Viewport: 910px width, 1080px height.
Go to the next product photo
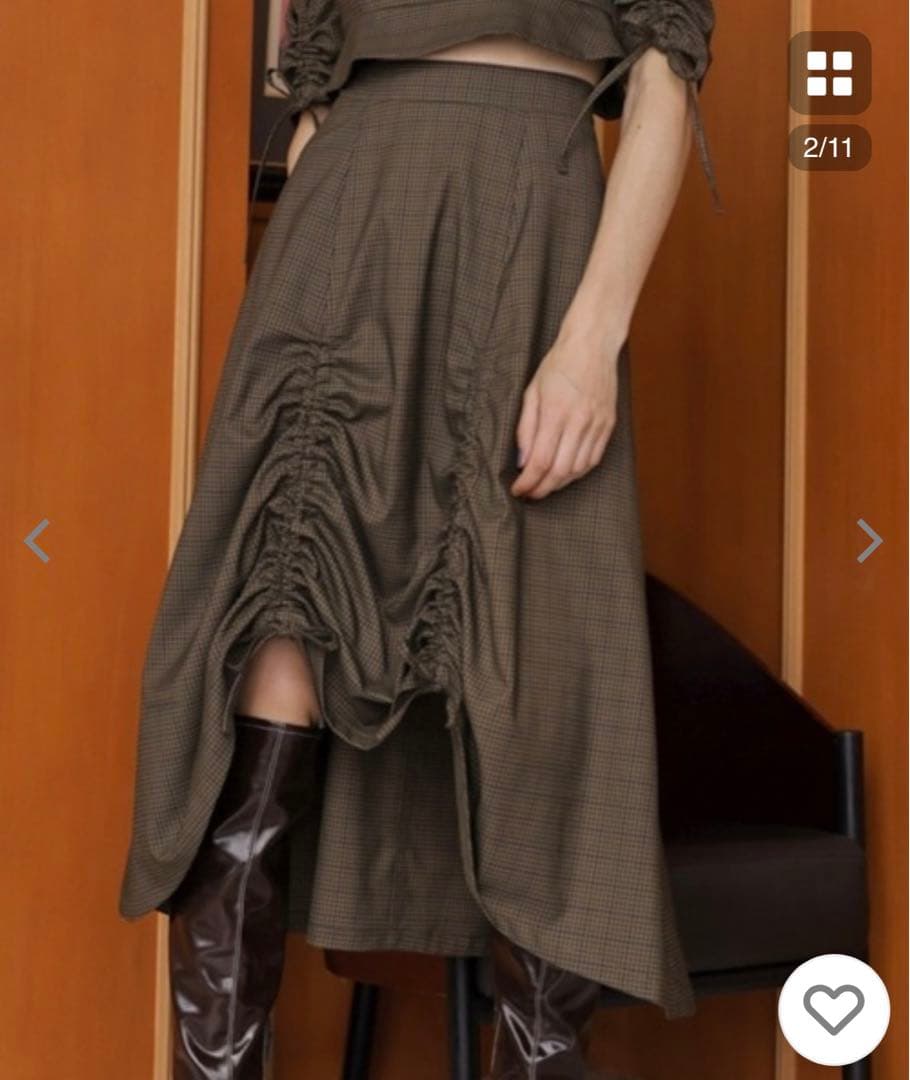[869, 541]
